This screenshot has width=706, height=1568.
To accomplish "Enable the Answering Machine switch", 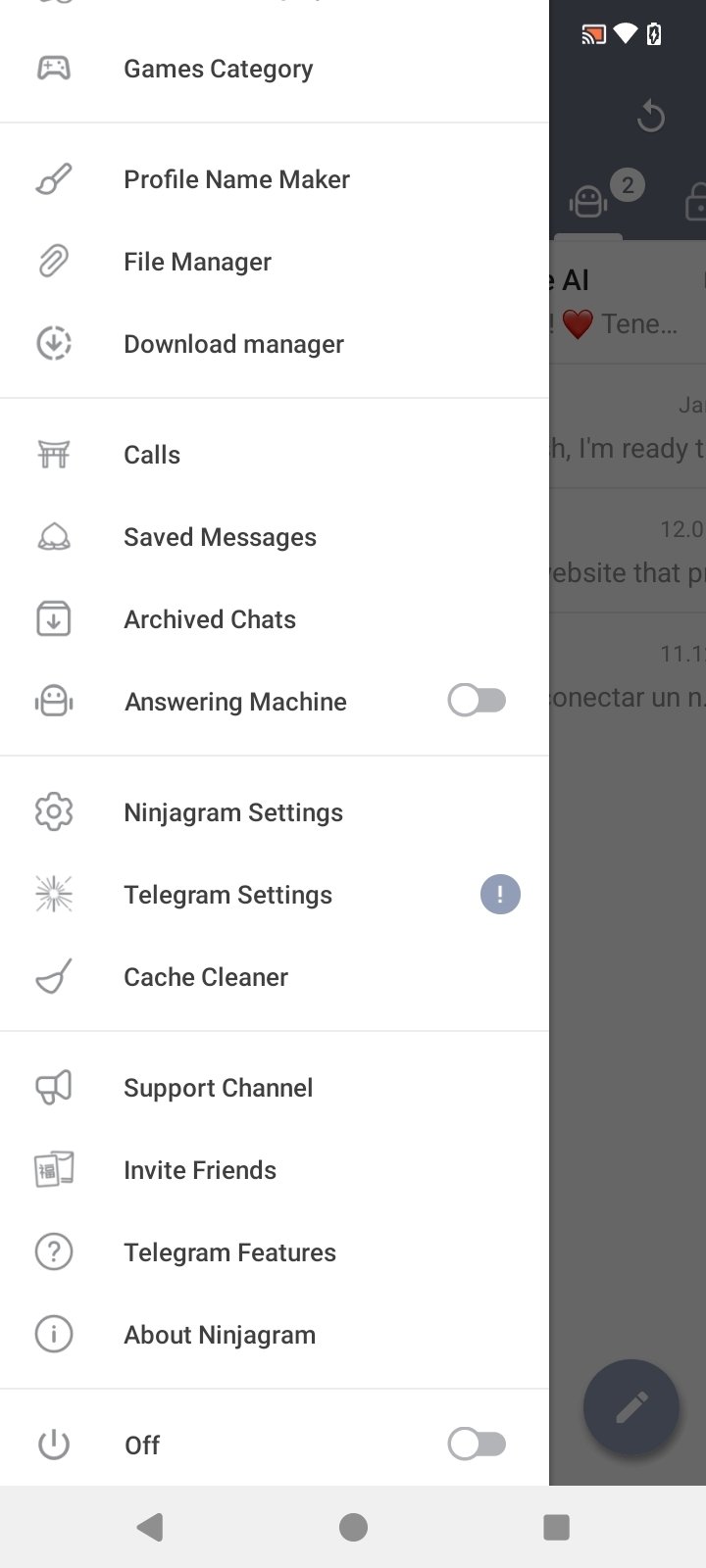I will 477,701.
